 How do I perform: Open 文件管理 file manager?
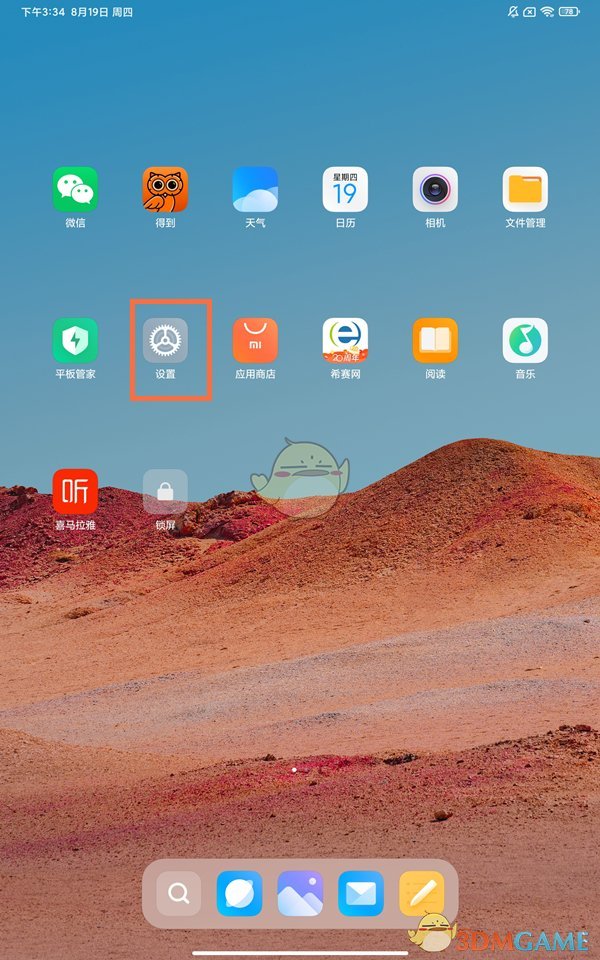point(525,190)
